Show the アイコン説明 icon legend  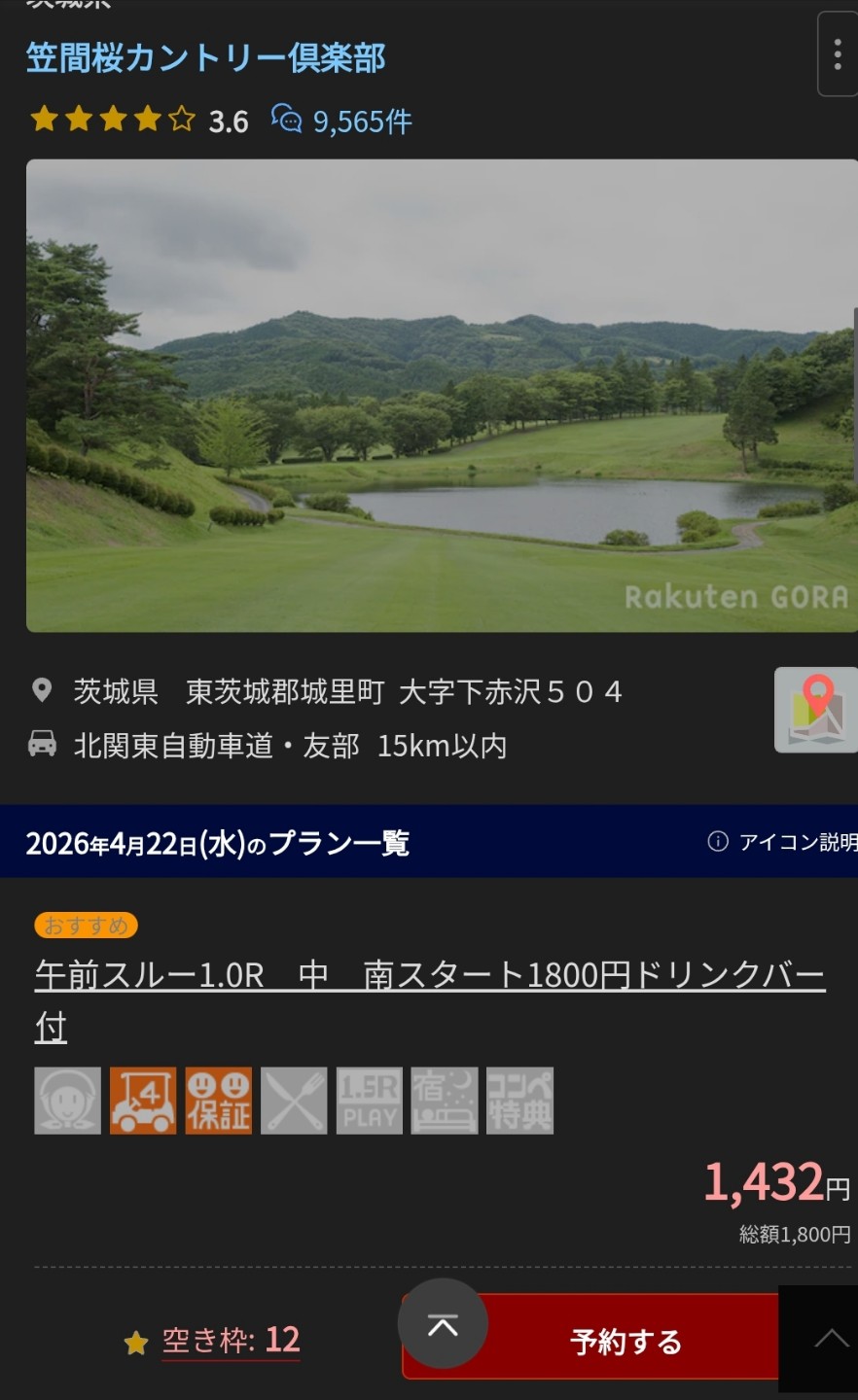782,842
